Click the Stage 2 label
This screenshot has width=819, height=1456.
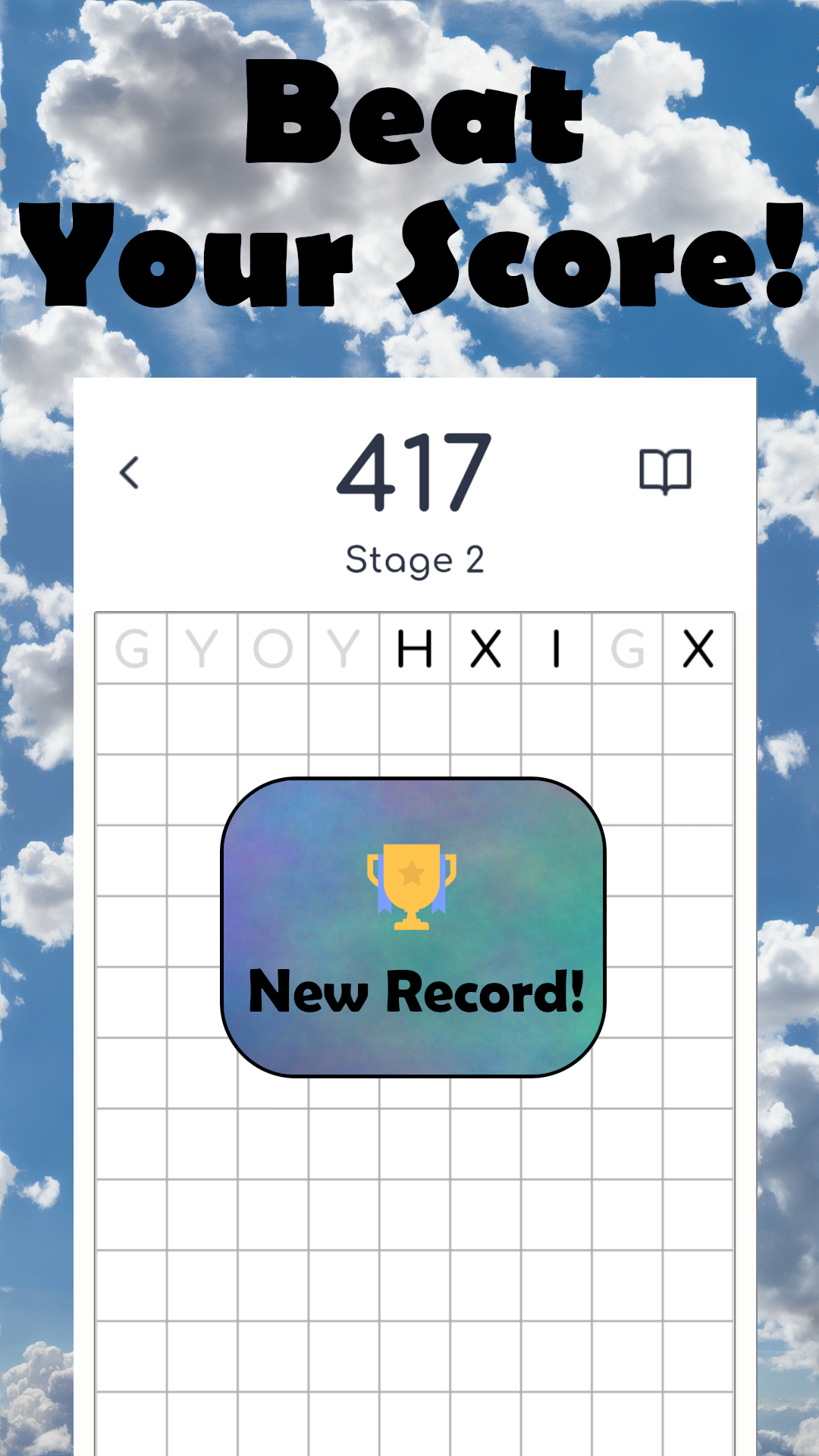(416, 557)
